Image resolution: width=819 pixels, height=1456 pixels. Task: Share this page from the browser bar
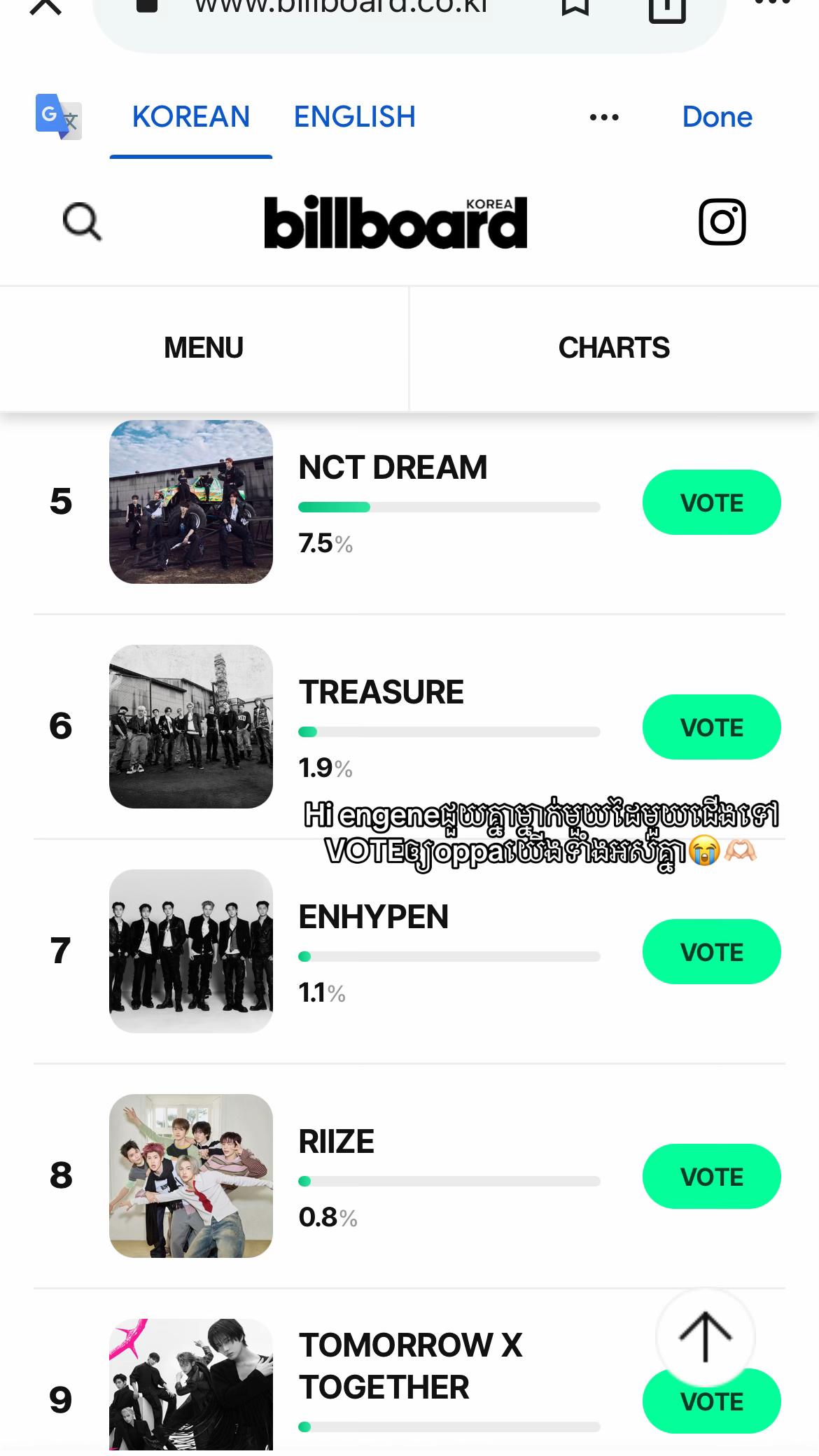coord(667,8)
